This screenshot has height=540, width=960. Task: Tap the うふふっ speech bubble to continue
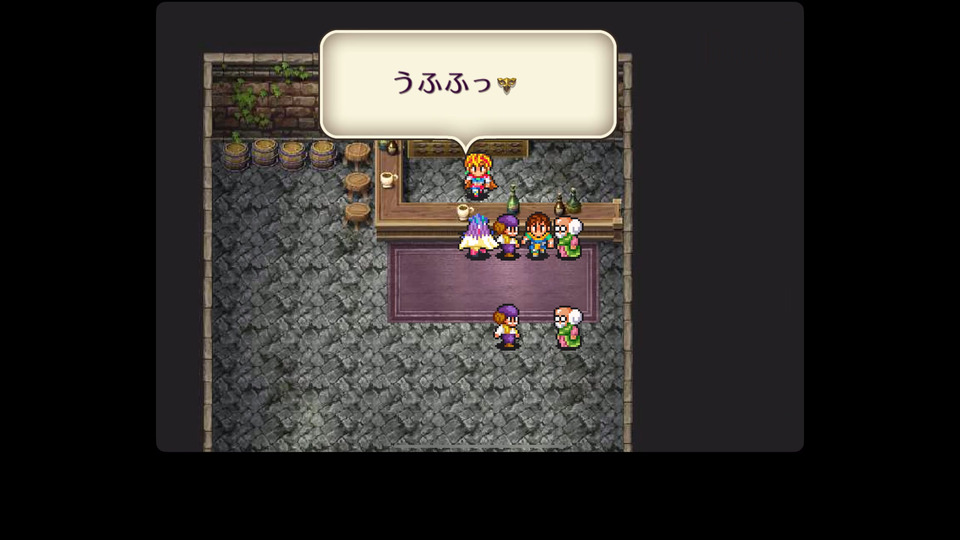(467, 84)
